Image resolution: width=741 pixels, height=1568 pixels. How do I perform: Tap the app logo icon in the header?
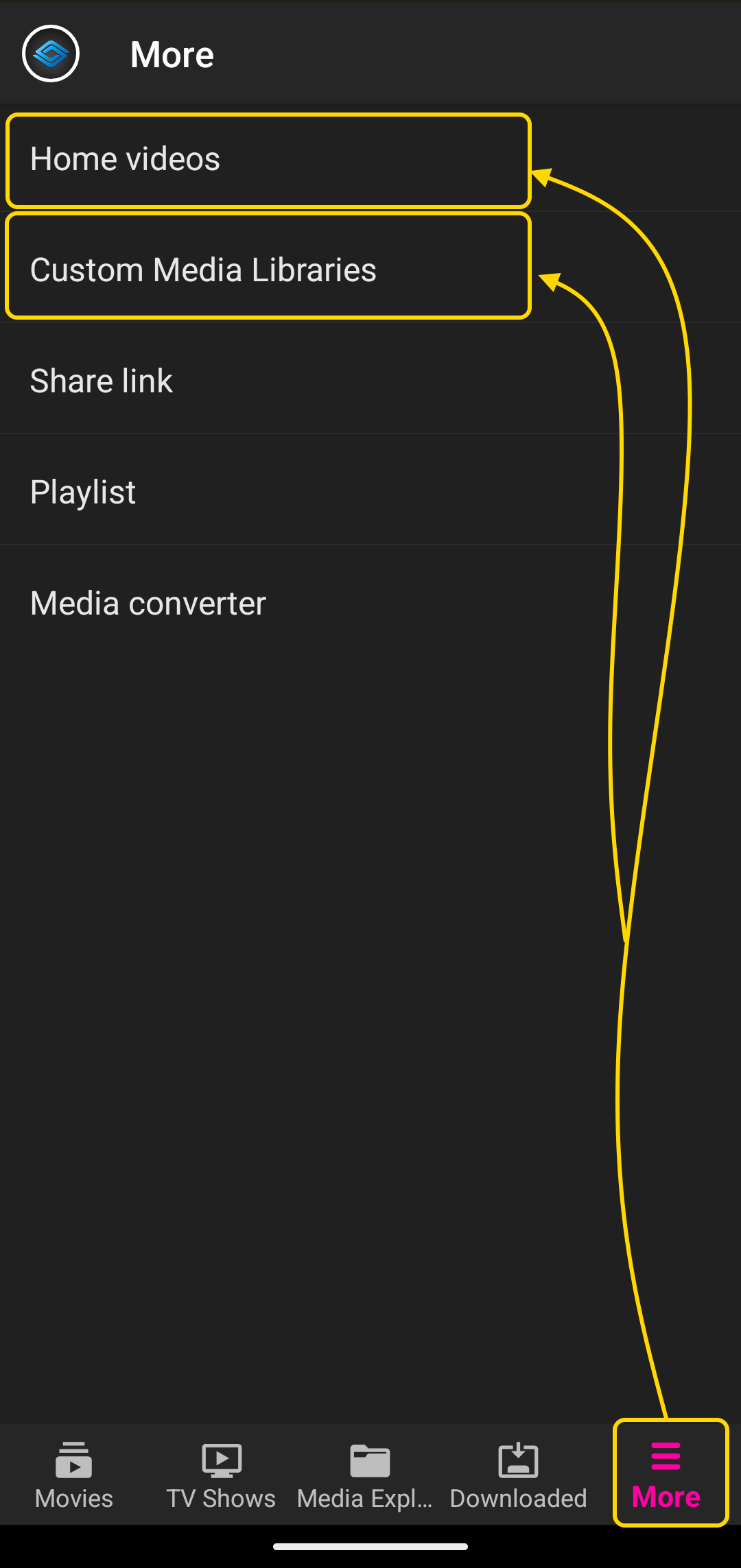pos(51,54)
